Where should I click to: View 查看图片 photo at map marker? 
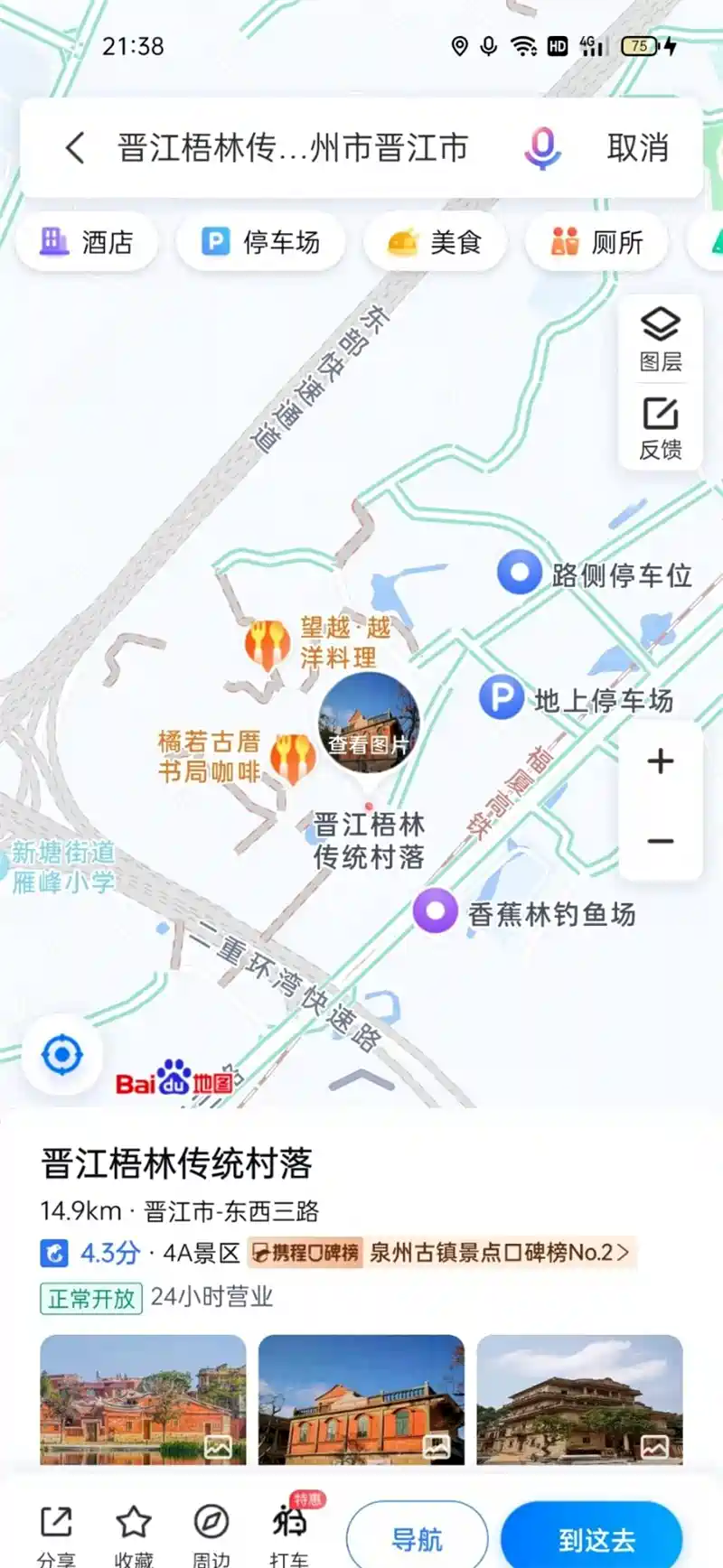tap(369, 723)
